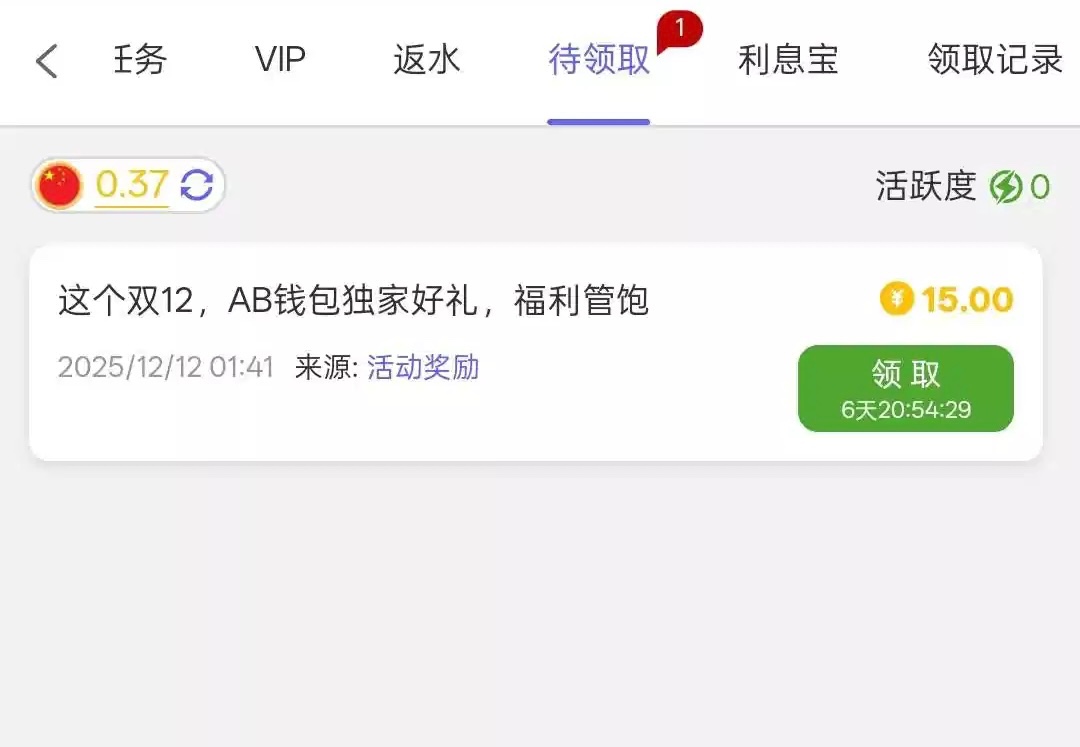Image resolution: width=1080 pixels, height=747 pixels.
Task: Select the 待领取 tab
Action: click(x=599, y=60)
